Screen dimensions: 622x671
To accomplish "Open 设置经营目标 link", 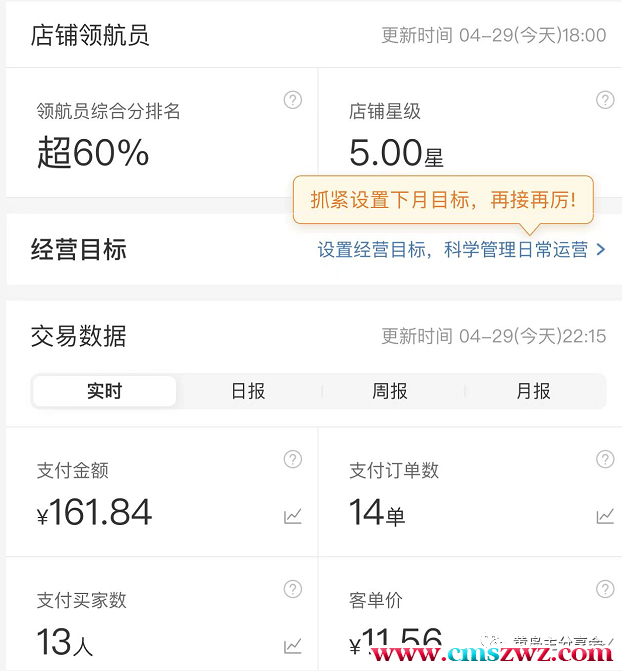I will tap(461, 250).
